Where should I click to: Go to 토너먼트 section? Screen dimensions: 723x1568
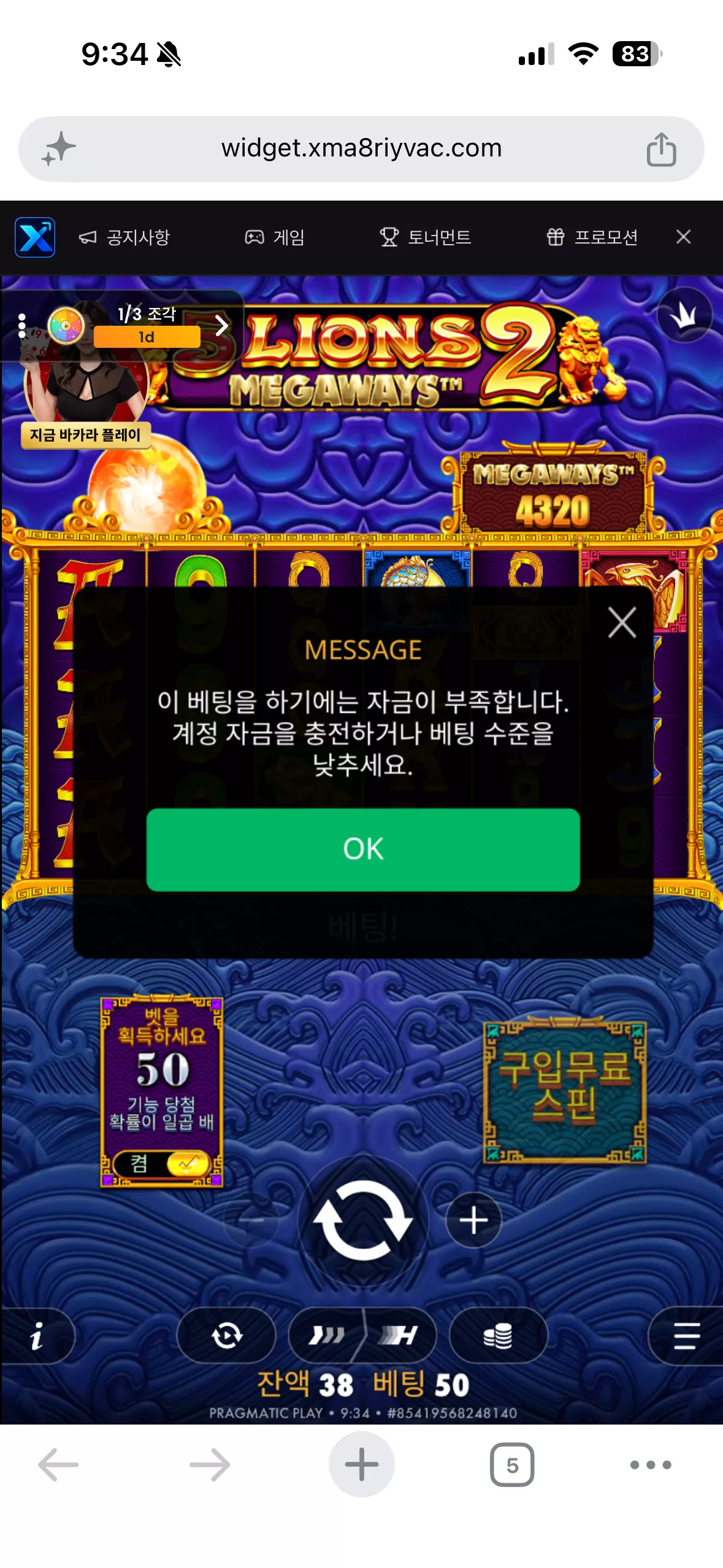425,237
